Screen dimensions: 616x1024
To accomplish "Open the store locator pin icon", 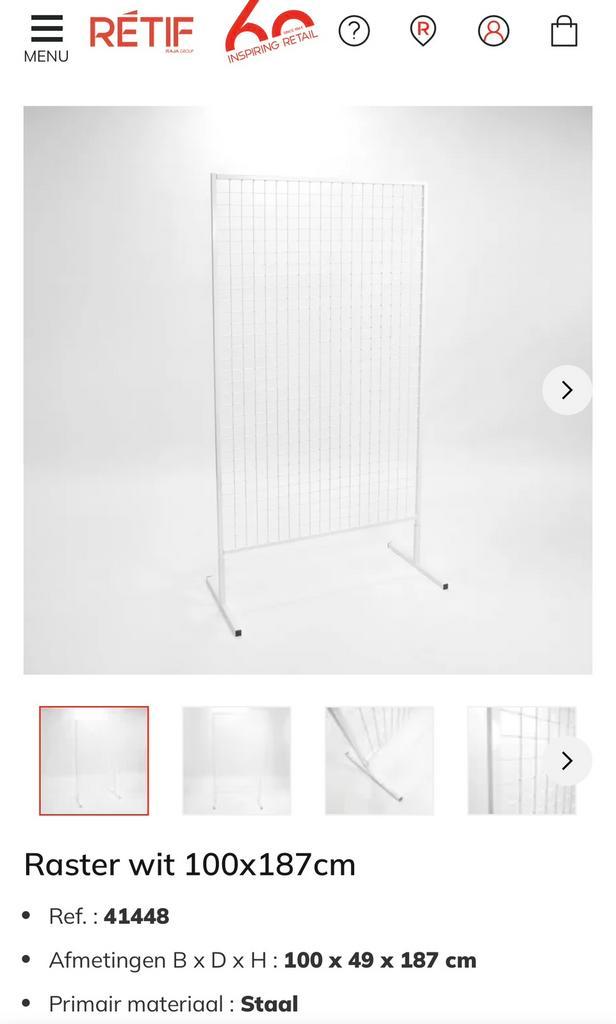I will (x=423, y=31).
